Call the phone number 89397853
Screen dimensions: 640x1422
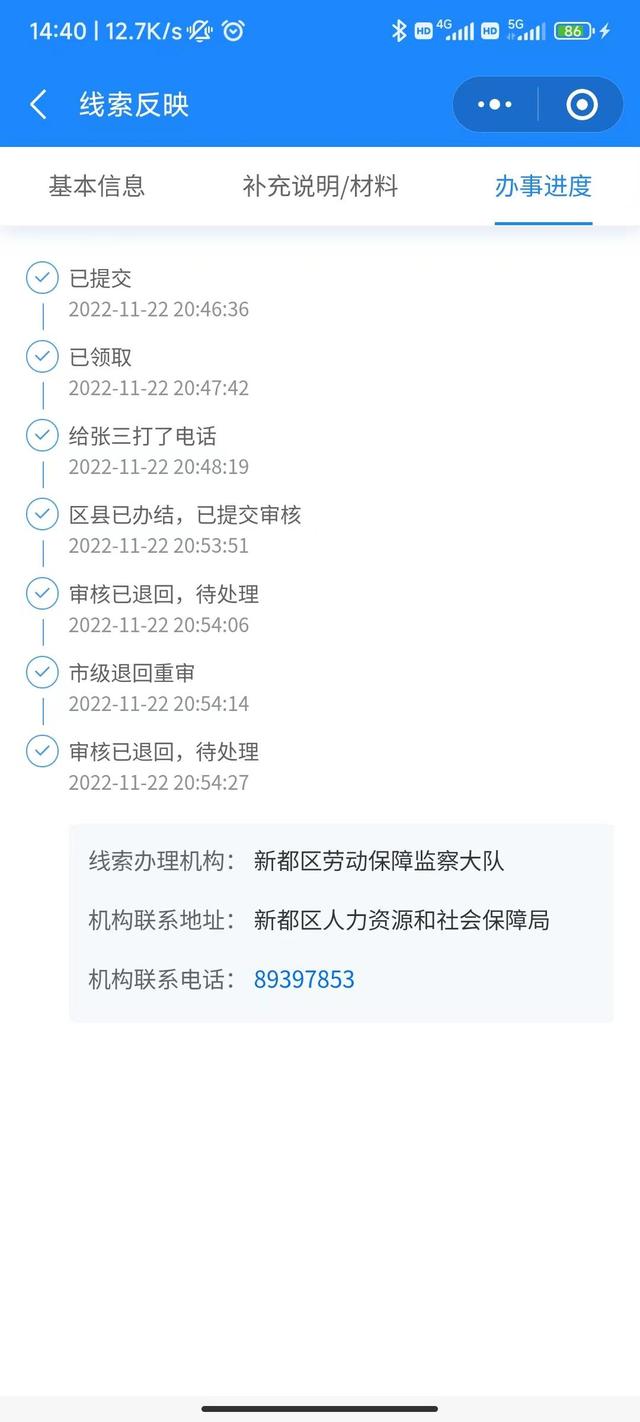click(304, 979)
